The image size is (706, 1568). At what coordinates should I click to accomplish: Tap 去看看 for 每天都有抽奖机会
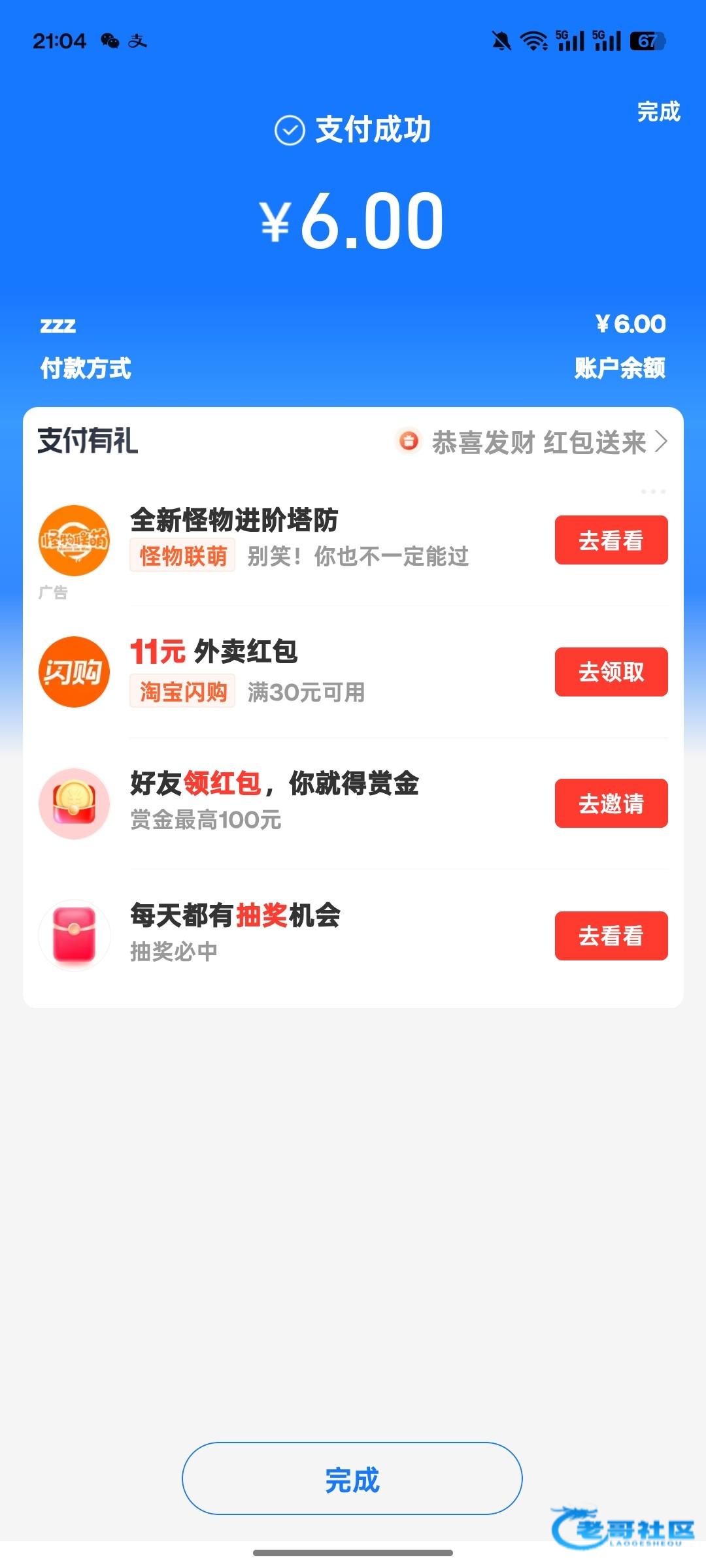pos(611,936)
